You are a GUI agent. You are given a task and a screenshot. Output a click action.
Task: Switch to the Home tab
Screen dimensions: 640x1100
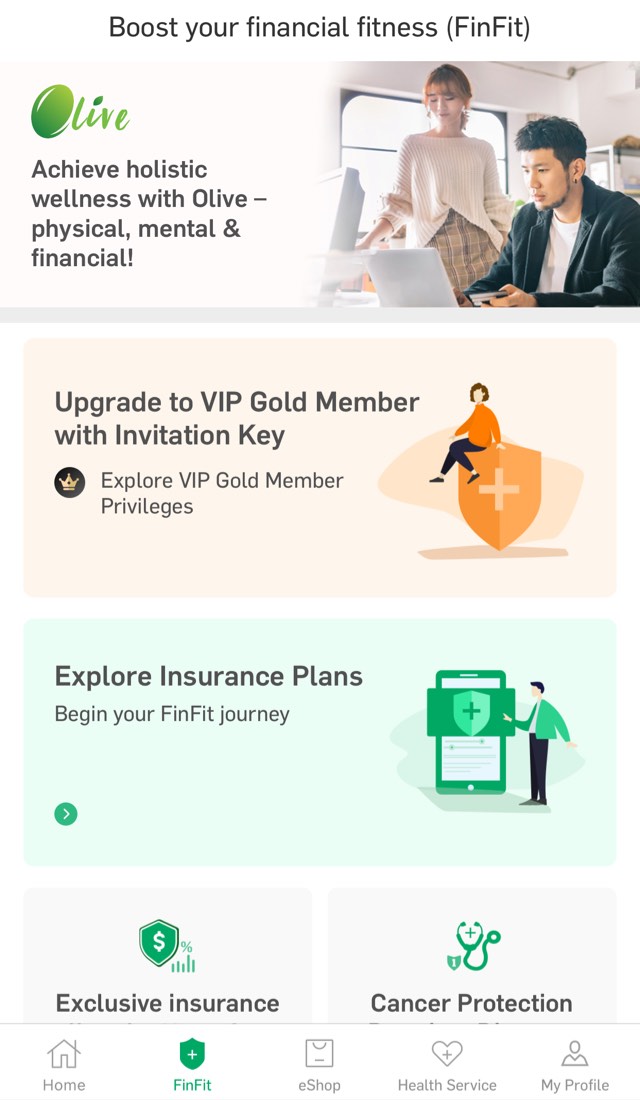click(x=64, y=1064)
